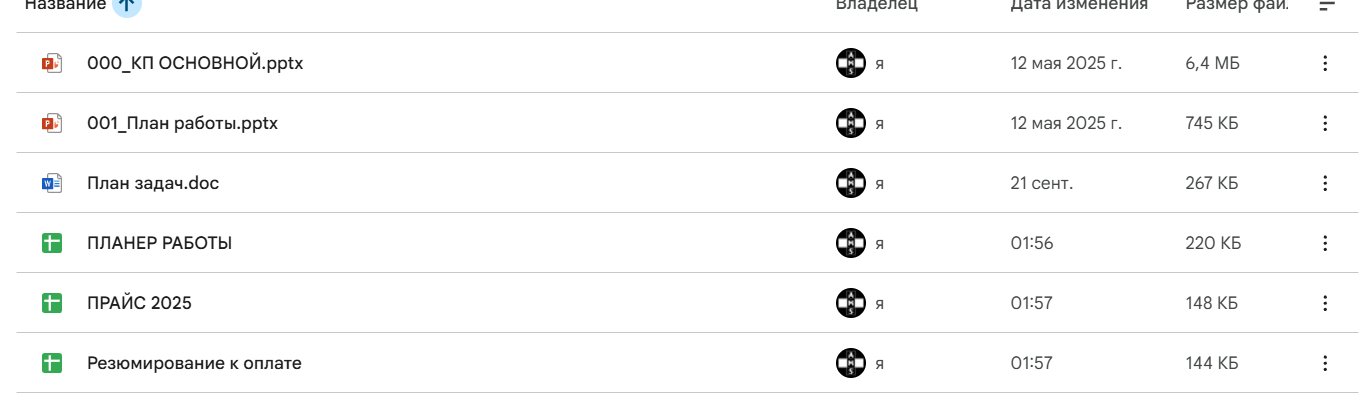Open more options for ПРАЙС 2025
Viewport: 1359px width, 410px height.
pos(1325,303)
